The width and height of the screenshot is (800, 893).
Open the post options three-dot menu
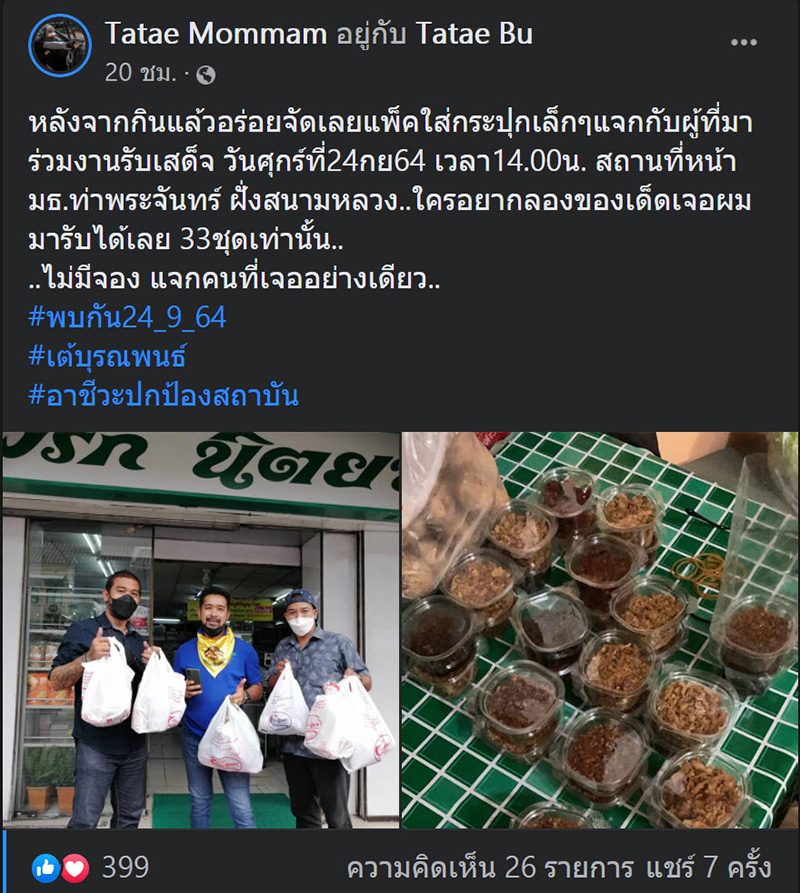(x=744, y=40)
